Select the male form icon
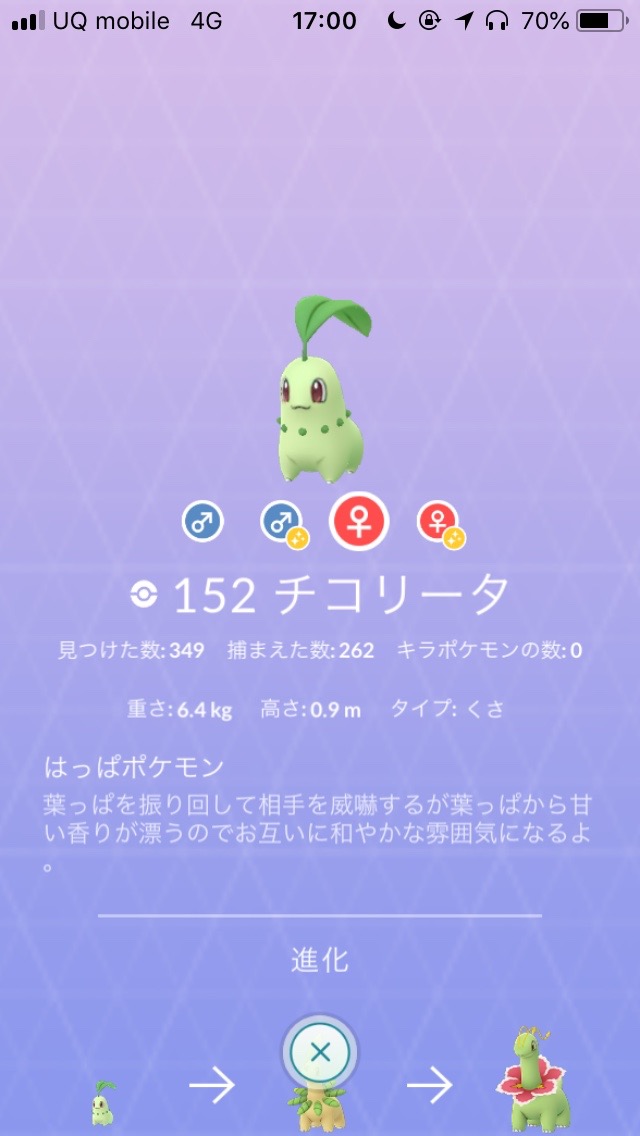Viewport: 640px width, 1136px height. [x=202, y=522]
